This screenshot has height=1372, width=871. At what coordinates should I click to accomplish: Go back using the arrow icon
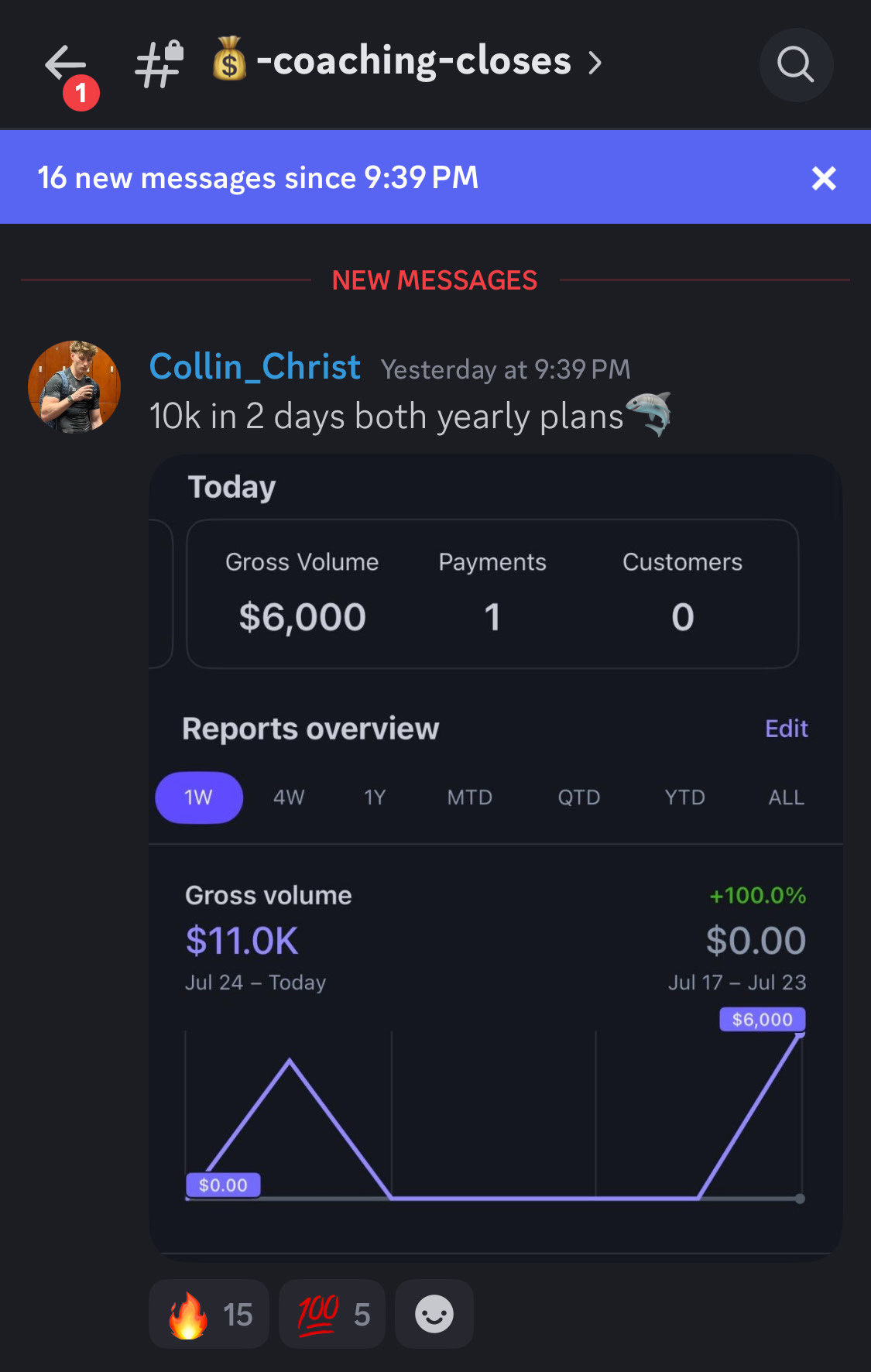pyautogui.click(x=65, y=64)
